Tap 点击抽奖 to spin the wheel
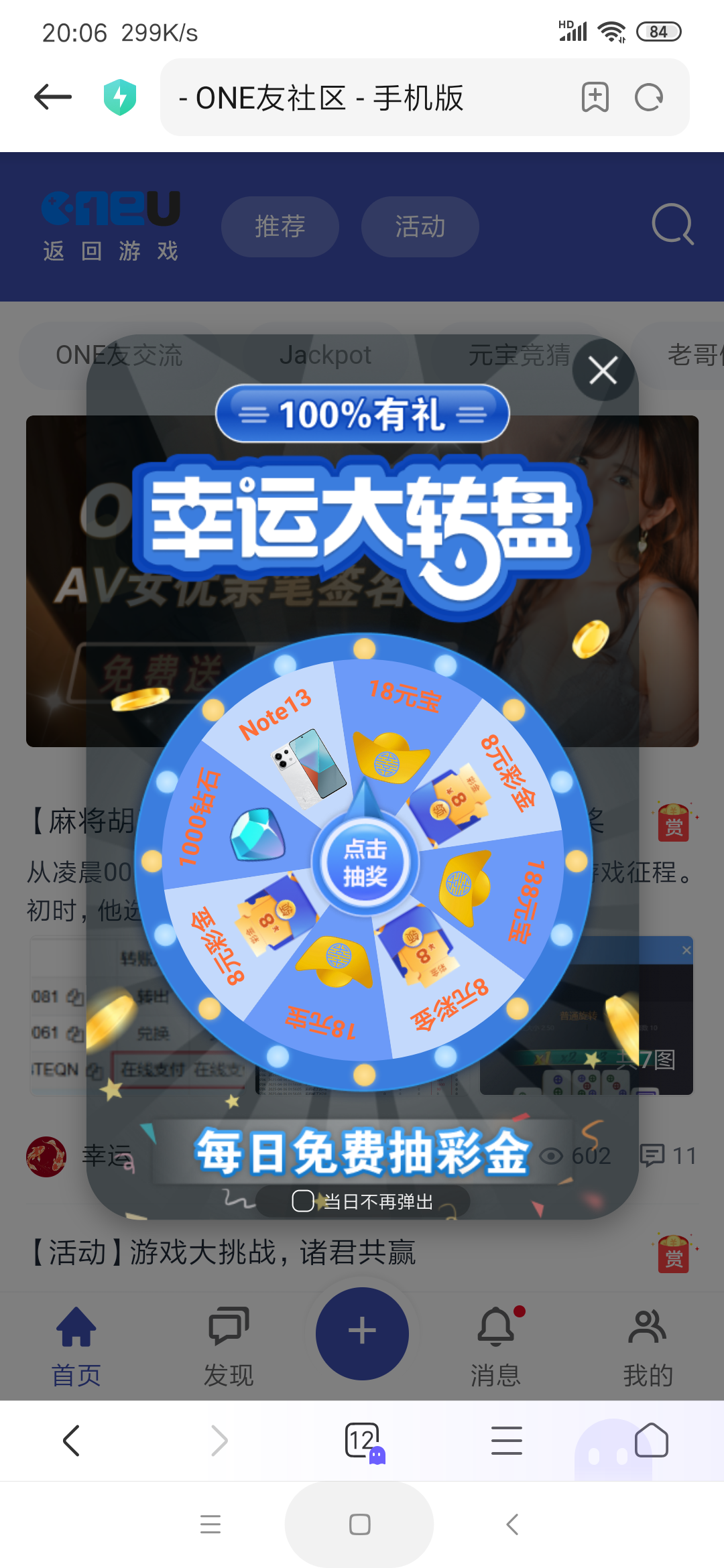Image resolution: width=724 pixels, height=1568 pixels. [x=365, y=862]
